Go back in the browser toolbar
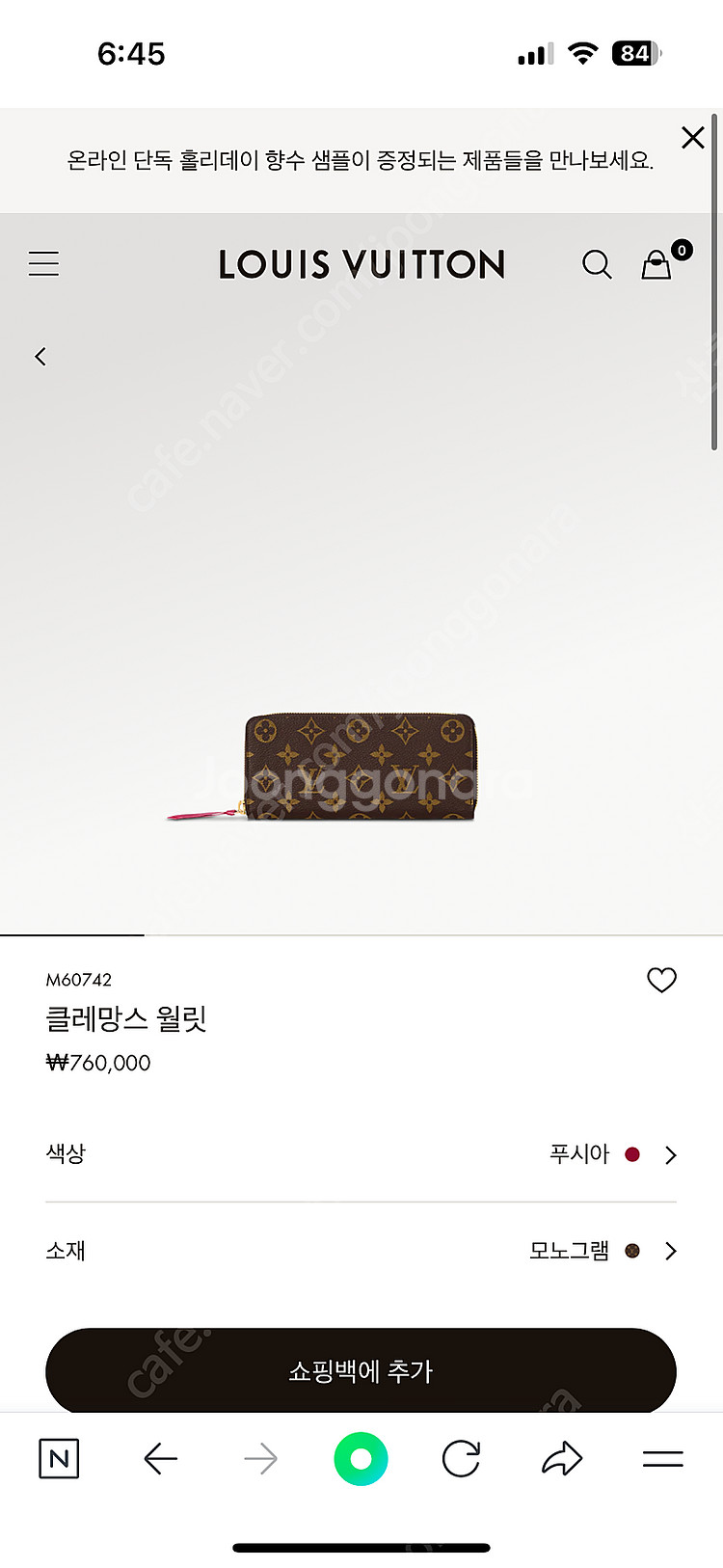Viewport: 723px width, 1568px height. [x=160, y=1459]
